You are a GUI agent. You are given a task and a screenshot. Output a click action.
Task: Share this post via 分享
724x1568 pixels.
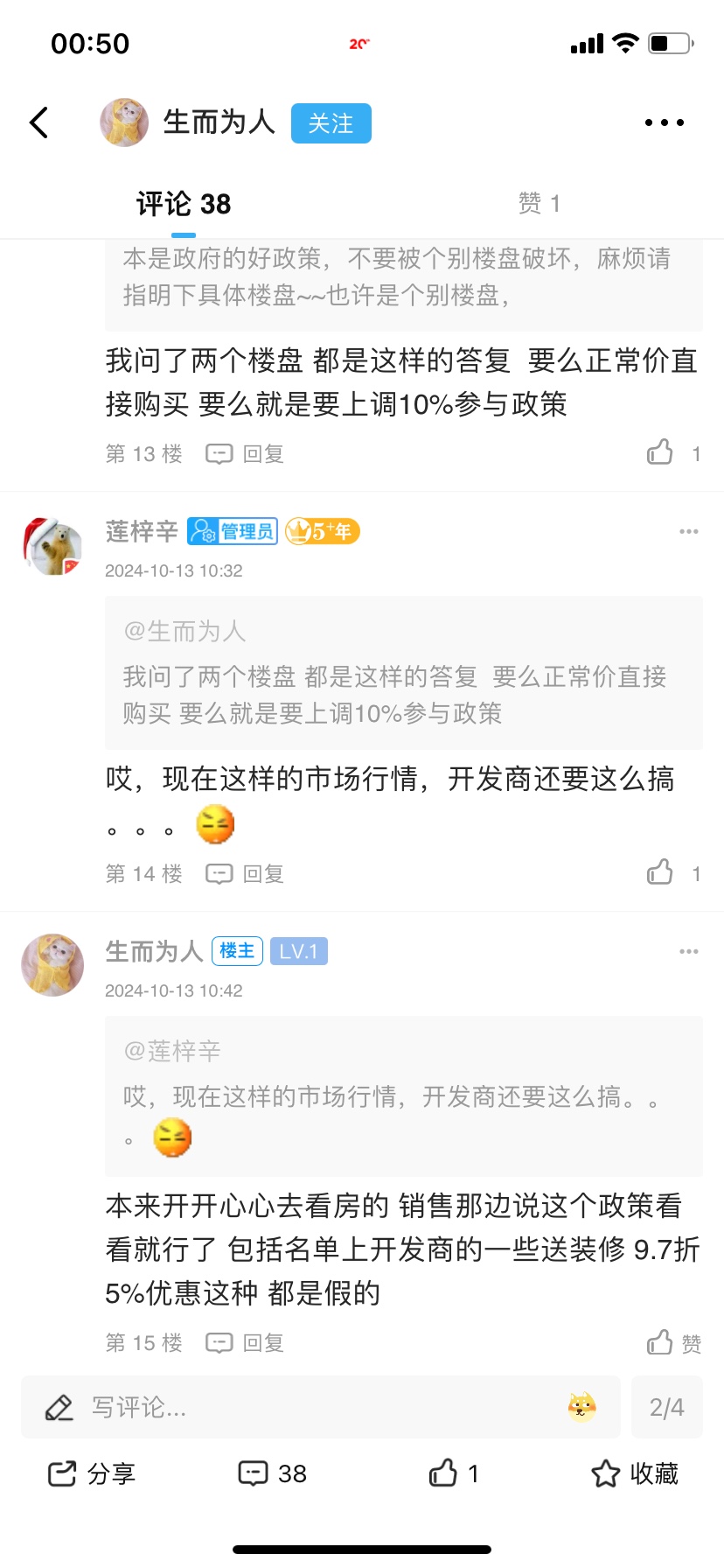92,1473
